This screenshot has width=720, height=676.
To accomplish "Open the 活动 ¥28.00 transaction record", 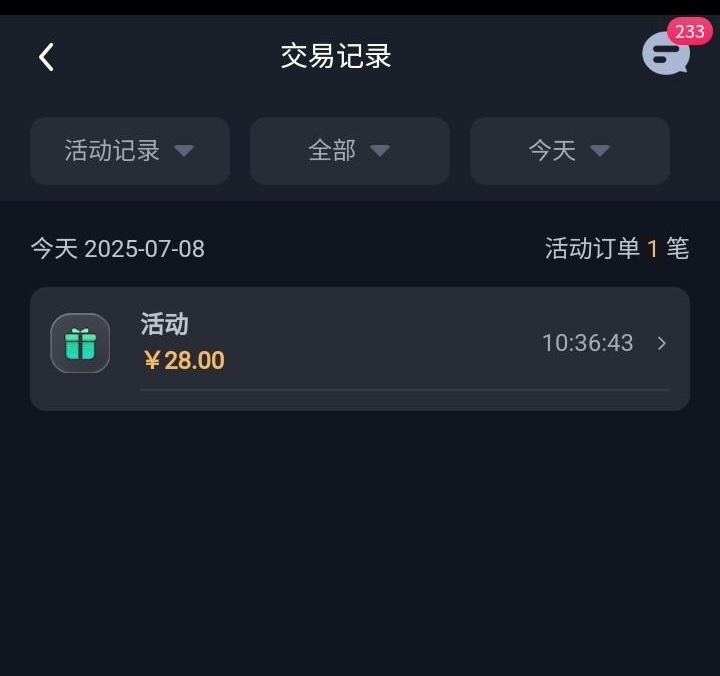I will click(x=360, y=345).
